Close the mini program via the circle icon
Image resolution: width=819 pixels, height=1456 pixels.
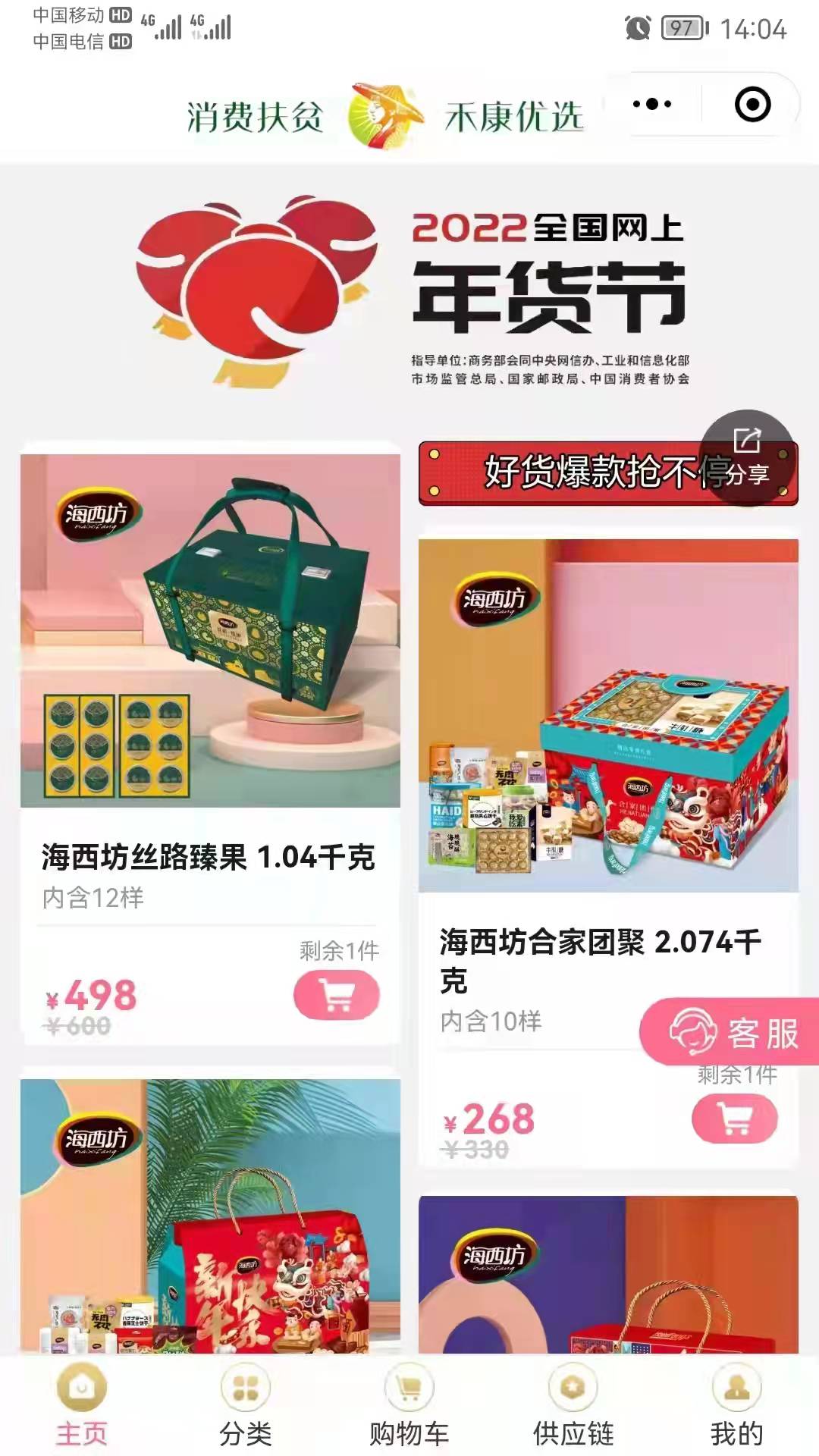(752, 104)
